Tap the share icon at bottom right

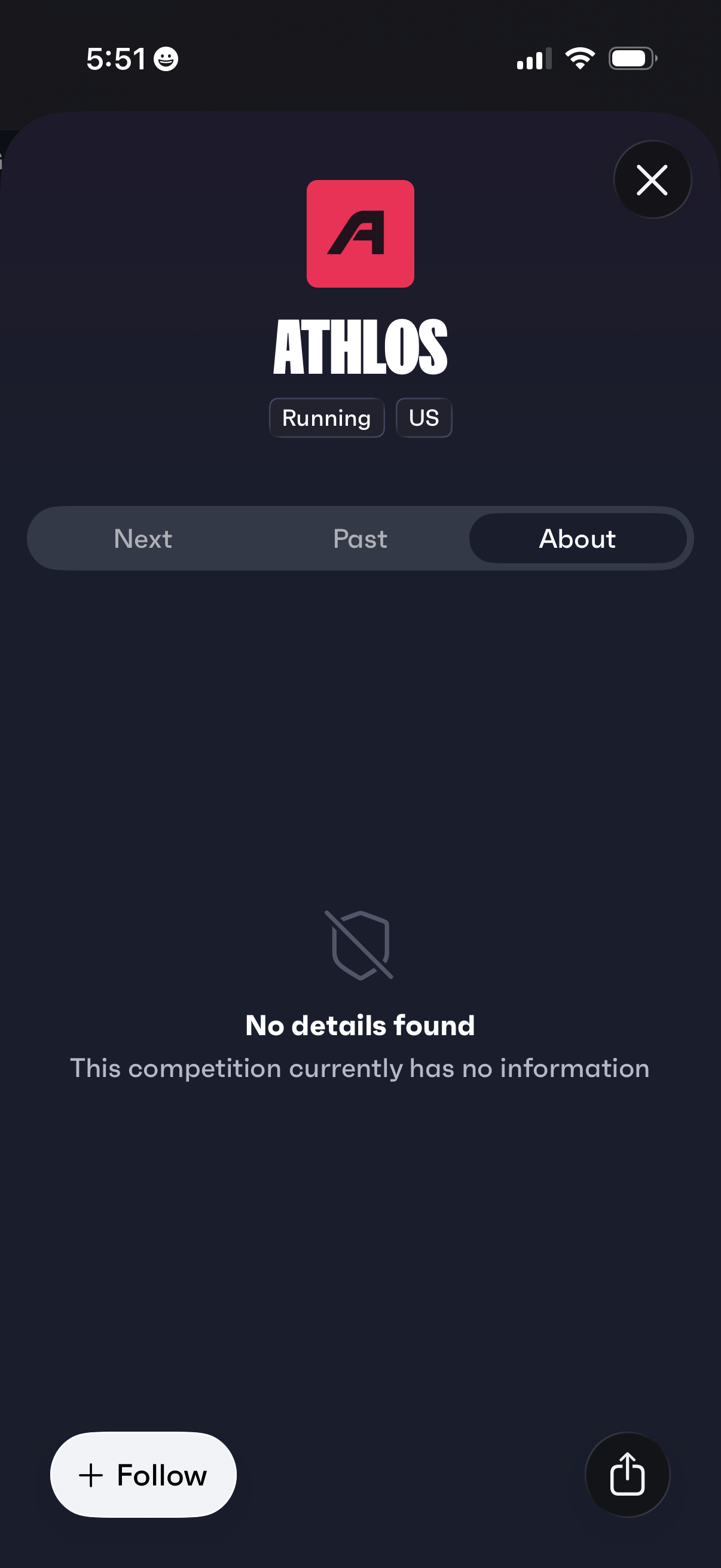[x=627, y=1474]
